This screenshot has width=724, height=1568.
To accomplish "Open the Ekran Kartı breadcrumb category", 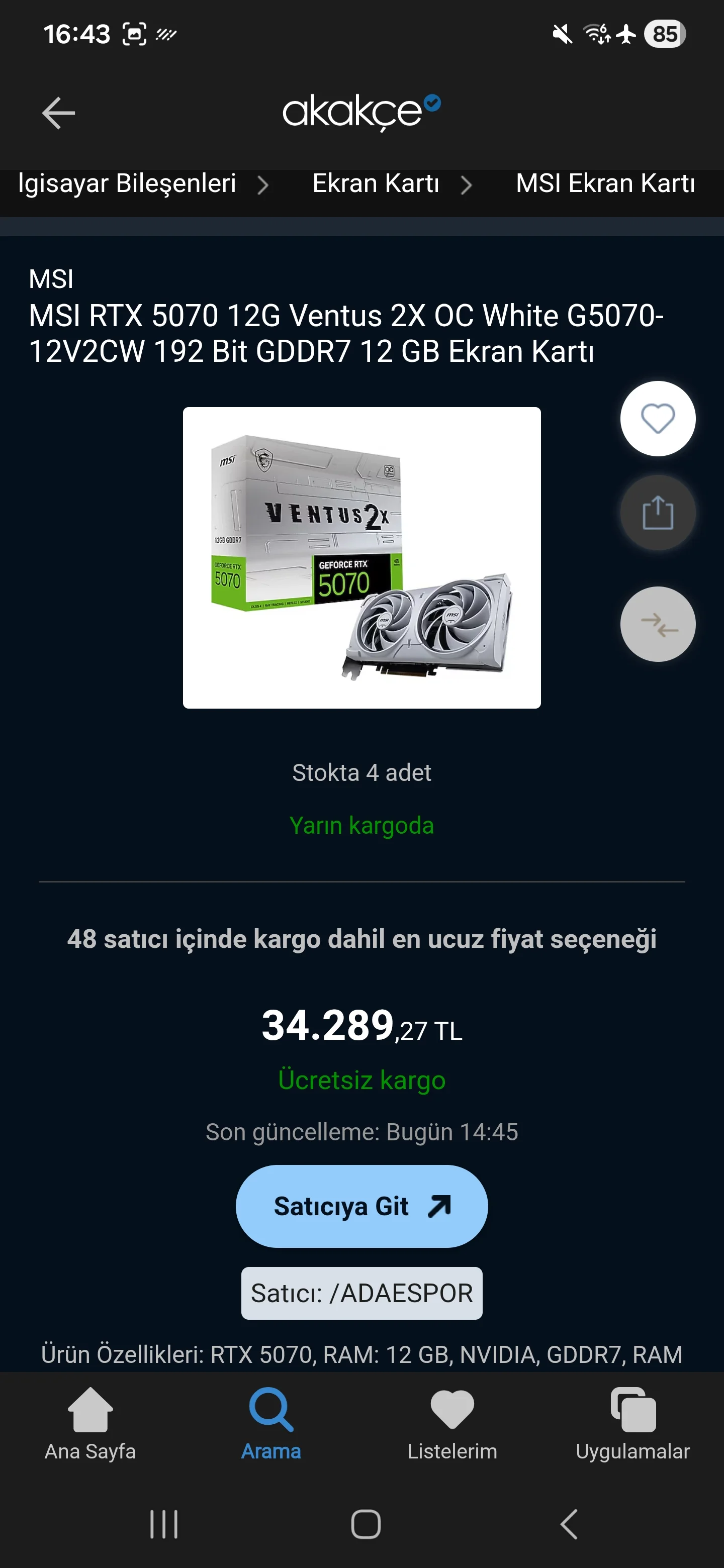I will pos(375,184).
